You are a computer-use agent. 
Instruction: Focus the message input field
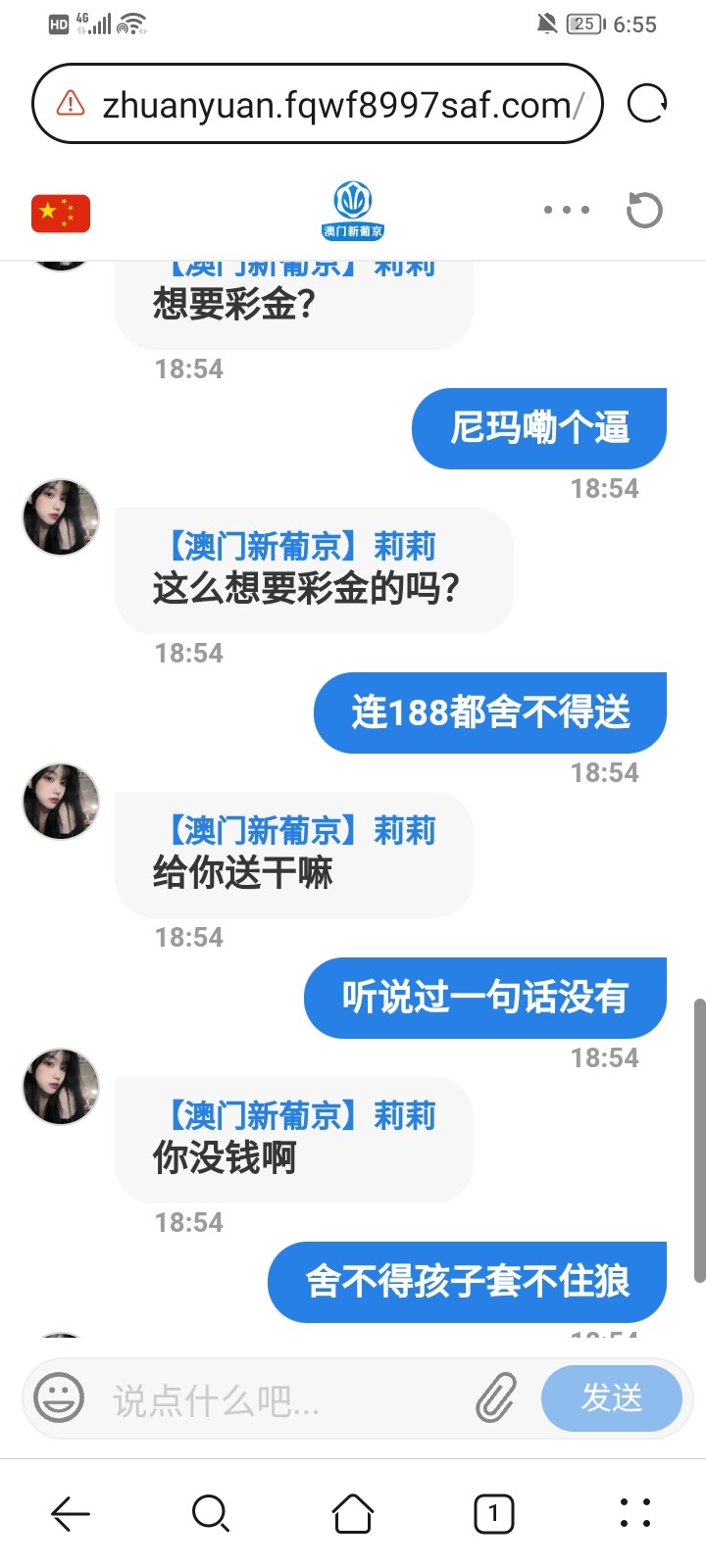[x=284, y=1400]
